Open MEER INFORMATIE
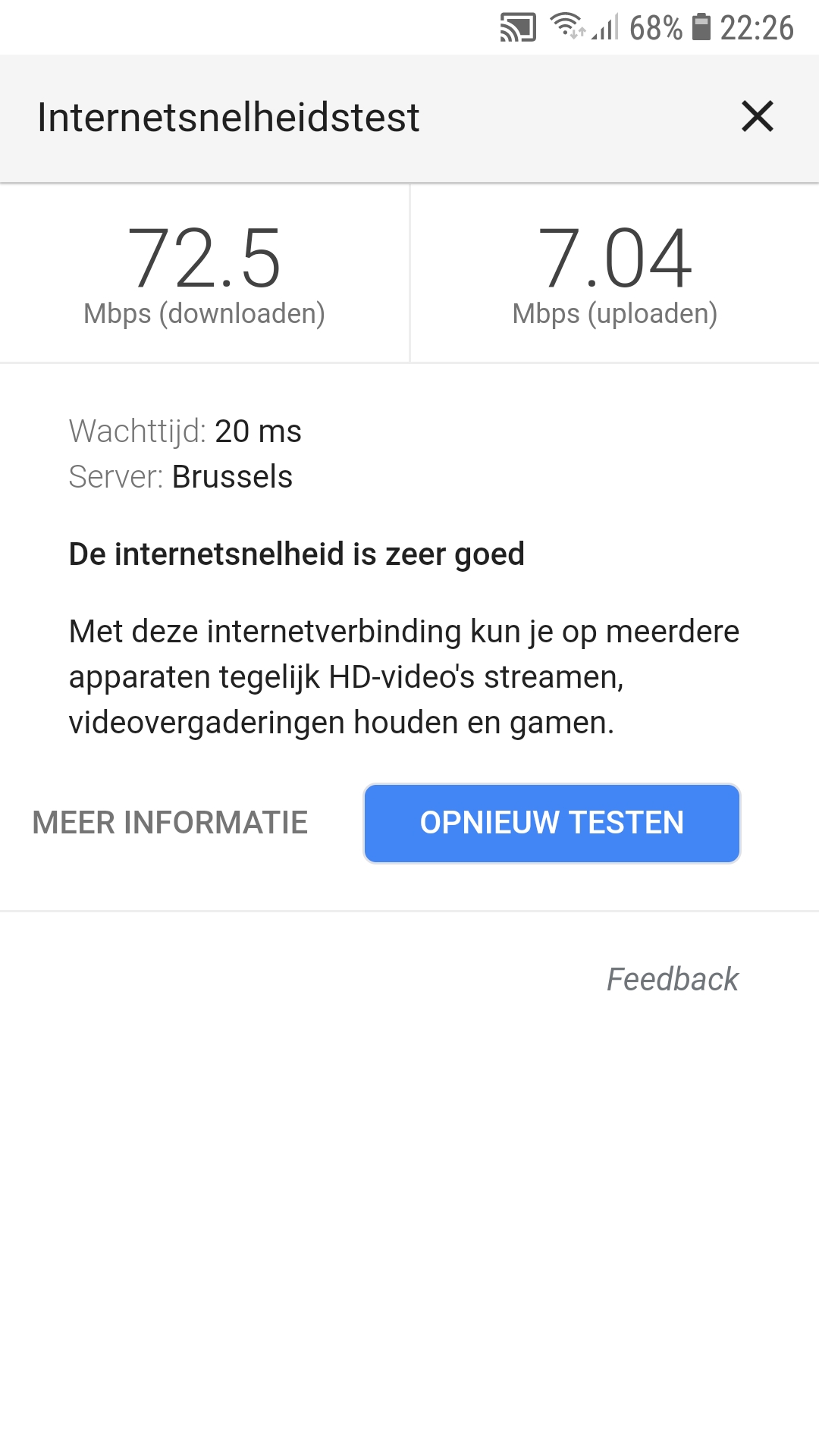The height and width of the screenshot is (1456, 819). pos(168,823)
